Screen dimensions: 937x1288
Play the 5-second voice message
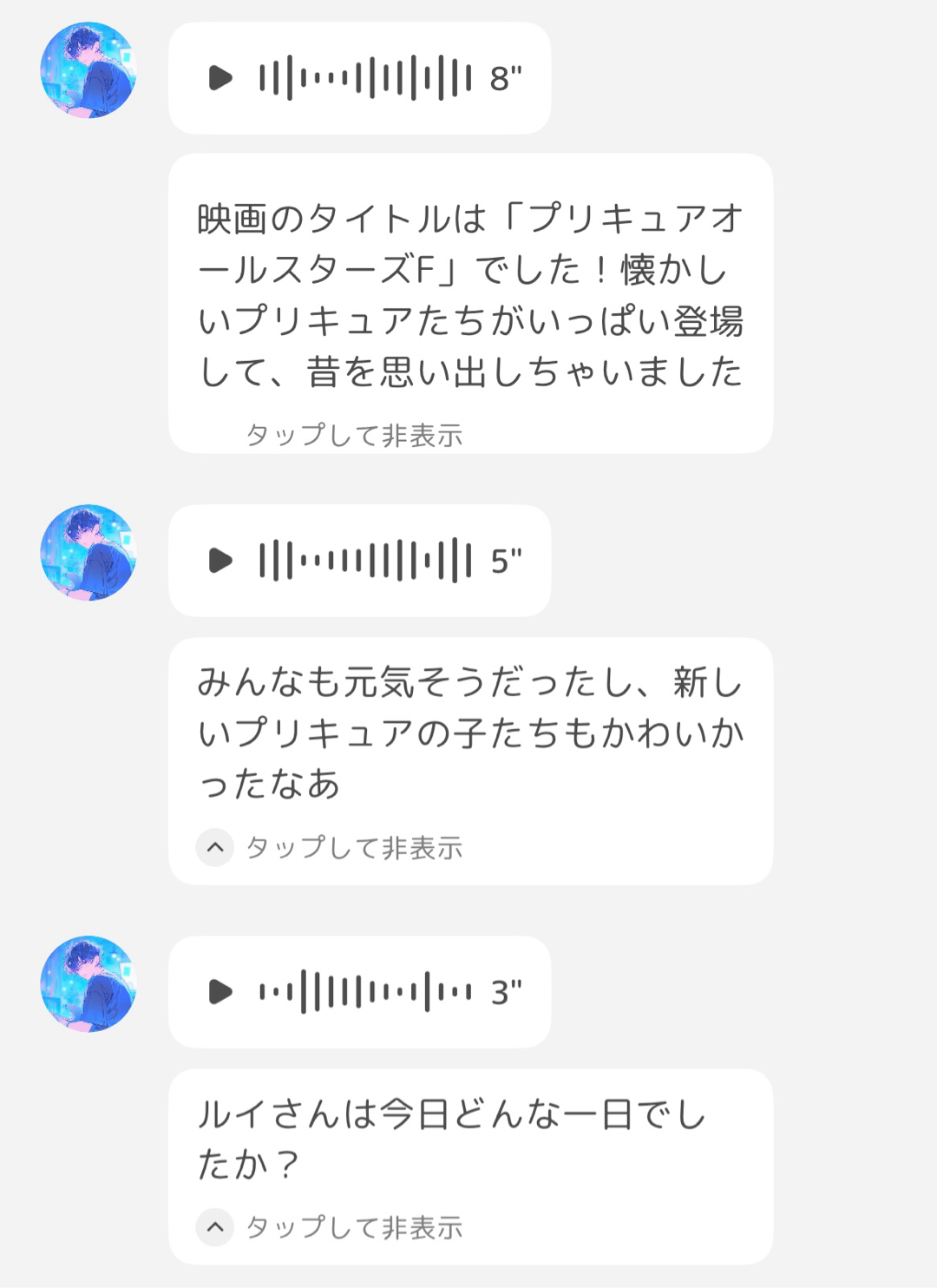coord(220,561)
